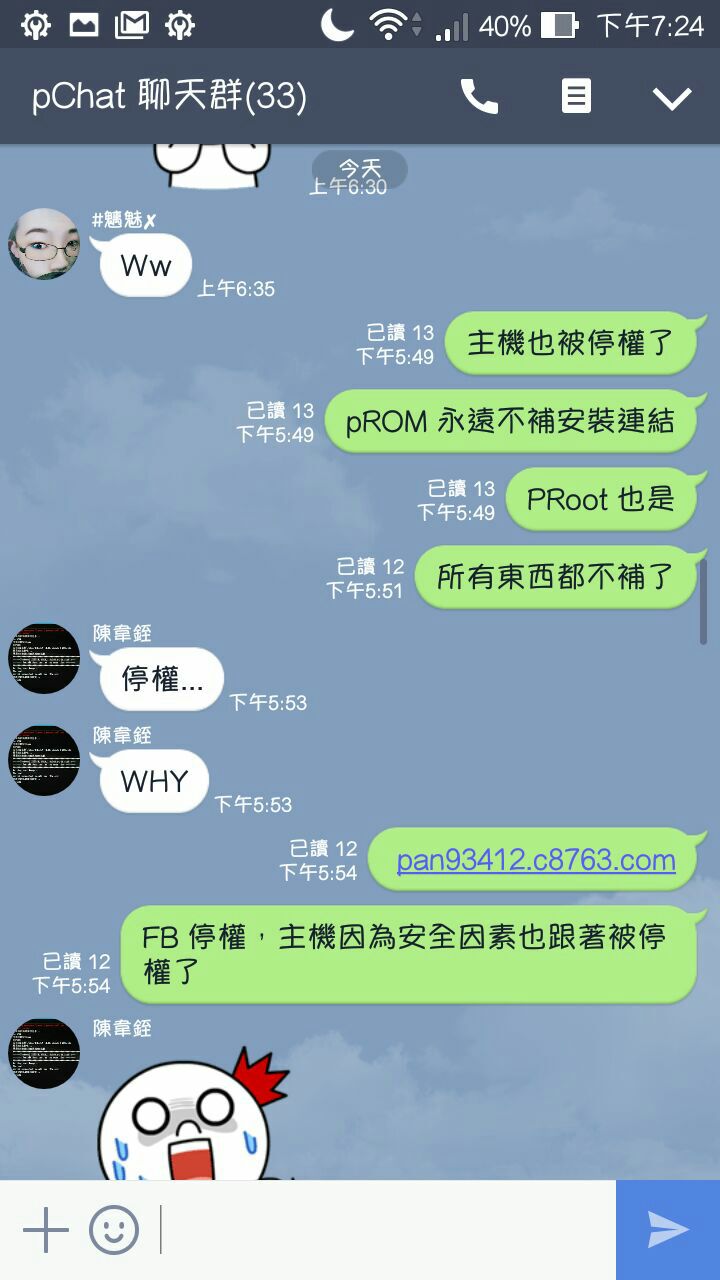
Task: View #魑魅✗ profile picture
Action: [44, 244]
